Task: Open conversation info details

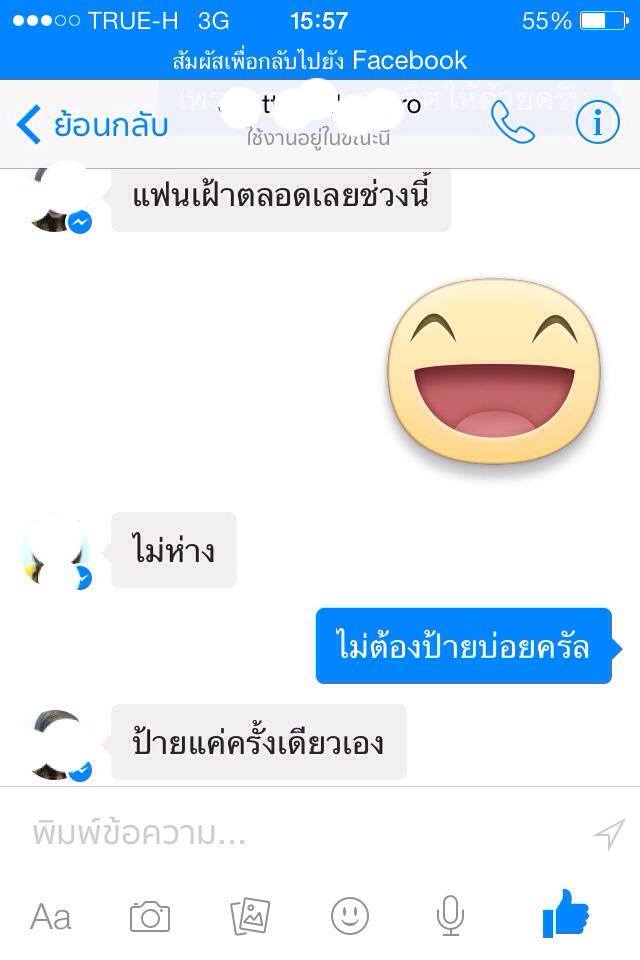Action: coord(597,123)
